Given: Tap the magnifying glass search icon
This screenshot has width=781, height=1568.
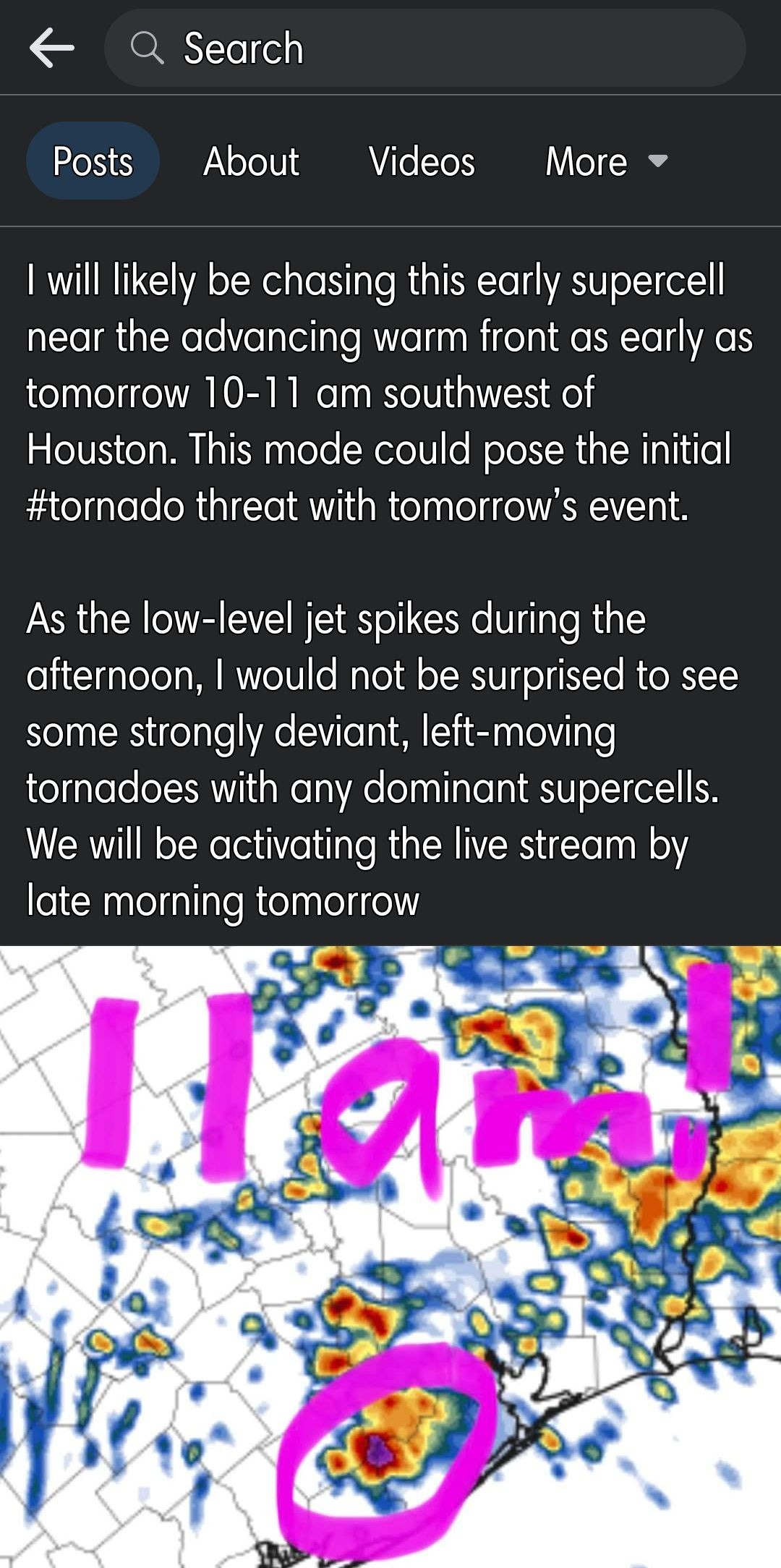Looking at the screenshot, I should [x=148, y=48].
